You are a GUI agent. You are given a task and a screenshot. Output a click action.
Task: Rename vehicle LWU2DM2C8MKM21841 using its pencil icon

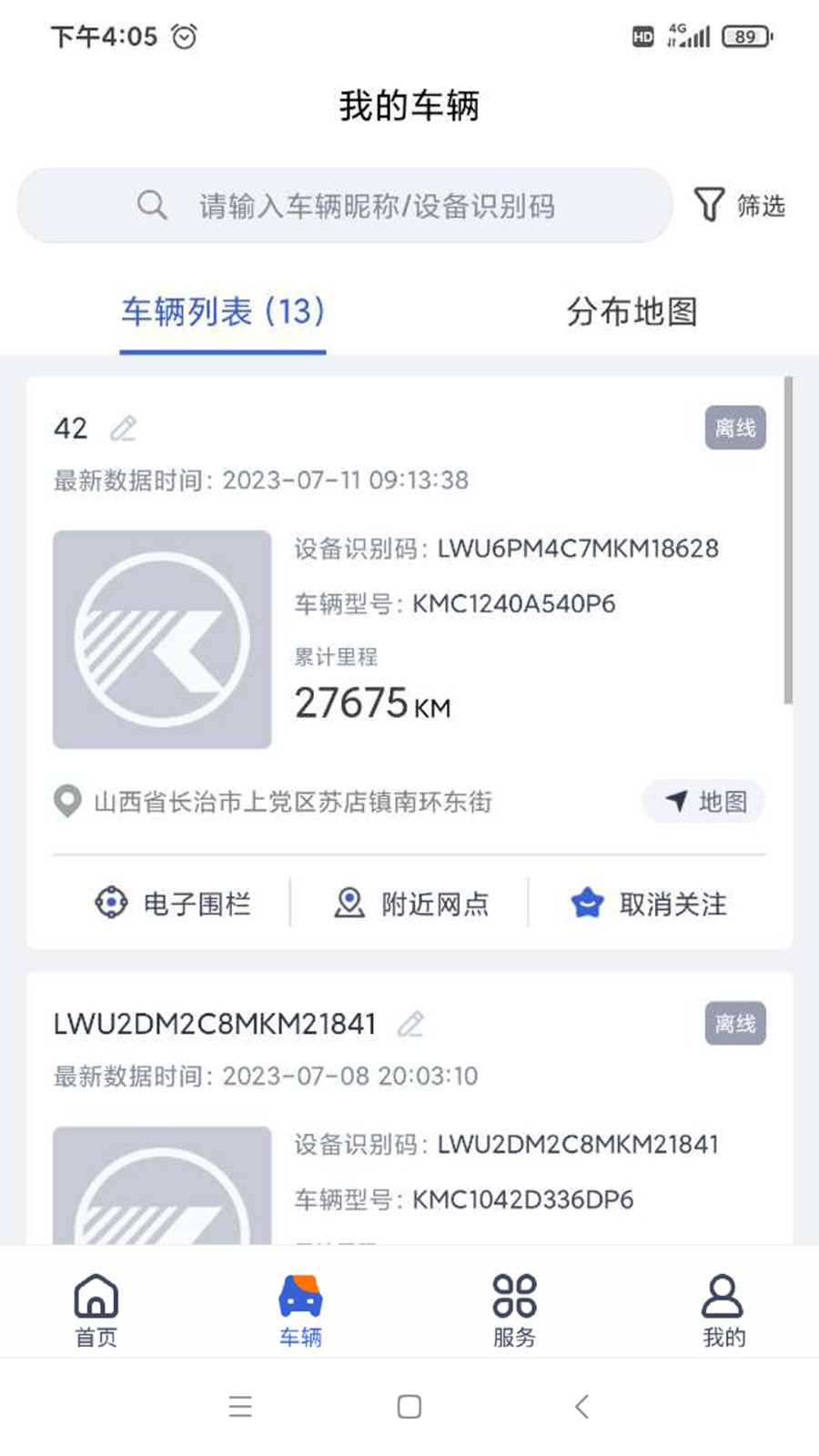point(412,1025)
